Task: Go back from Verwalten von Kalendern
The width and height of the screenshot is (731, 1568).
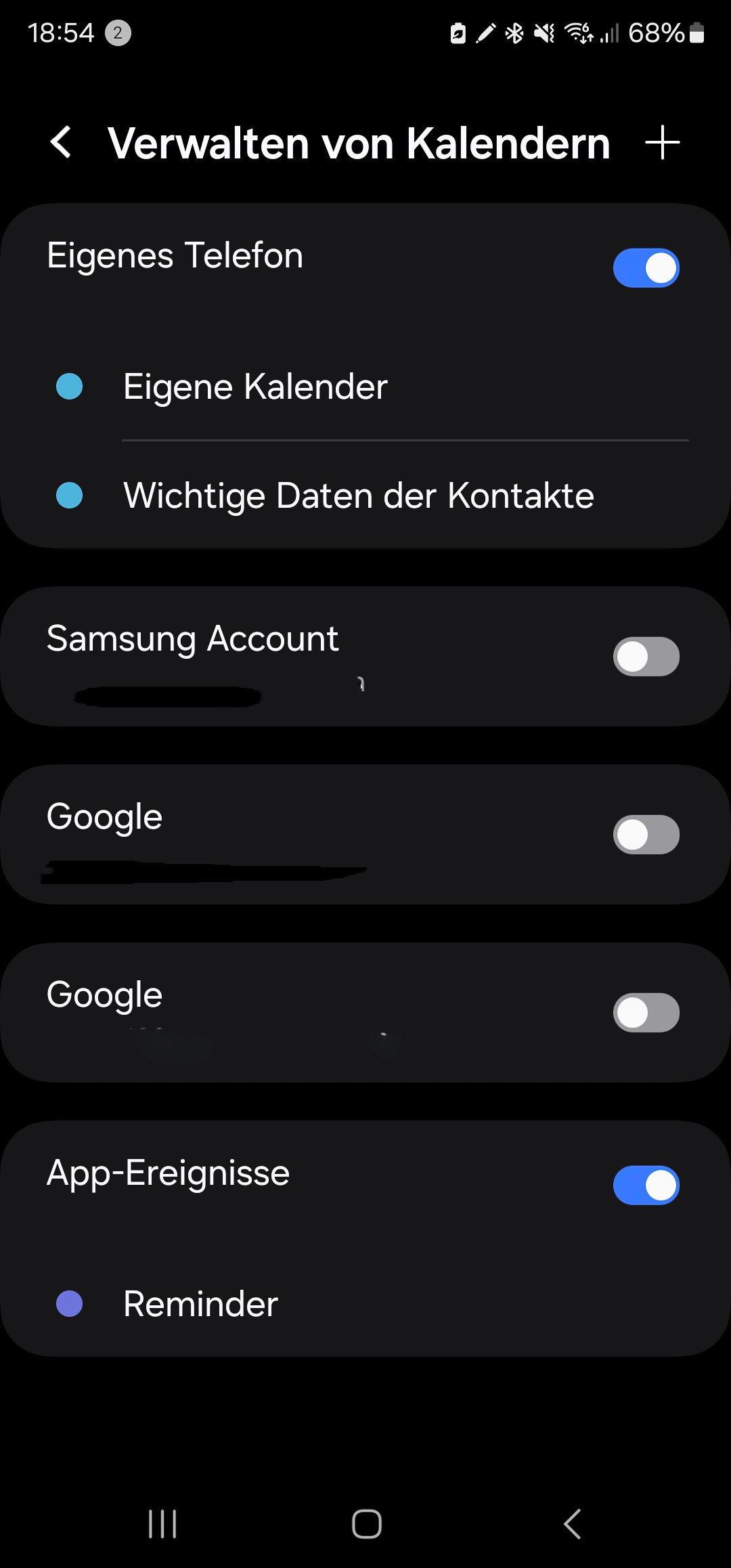Action: pyautogui.click(x=61, y=143)
